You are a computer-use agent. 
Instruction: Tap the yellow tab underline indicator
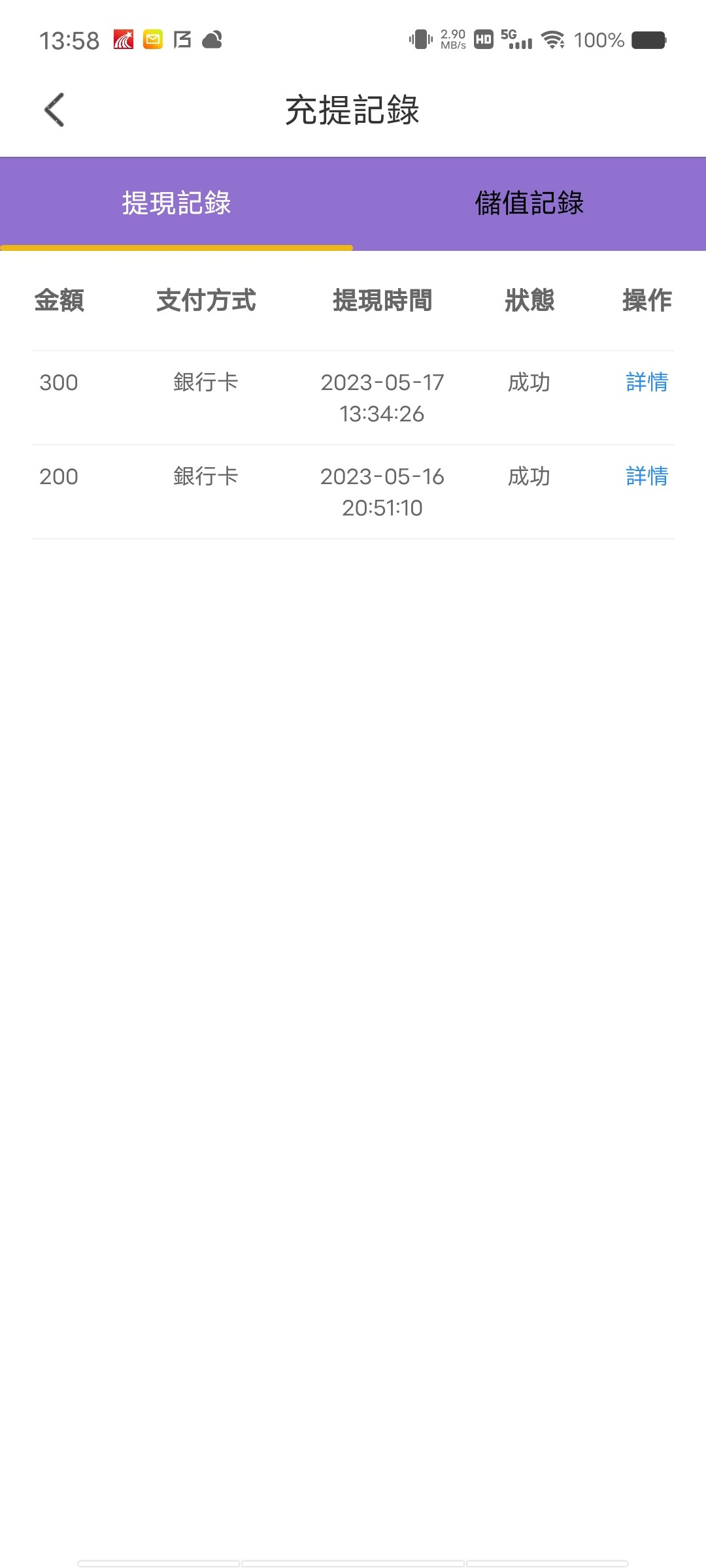tap(176, 248)
